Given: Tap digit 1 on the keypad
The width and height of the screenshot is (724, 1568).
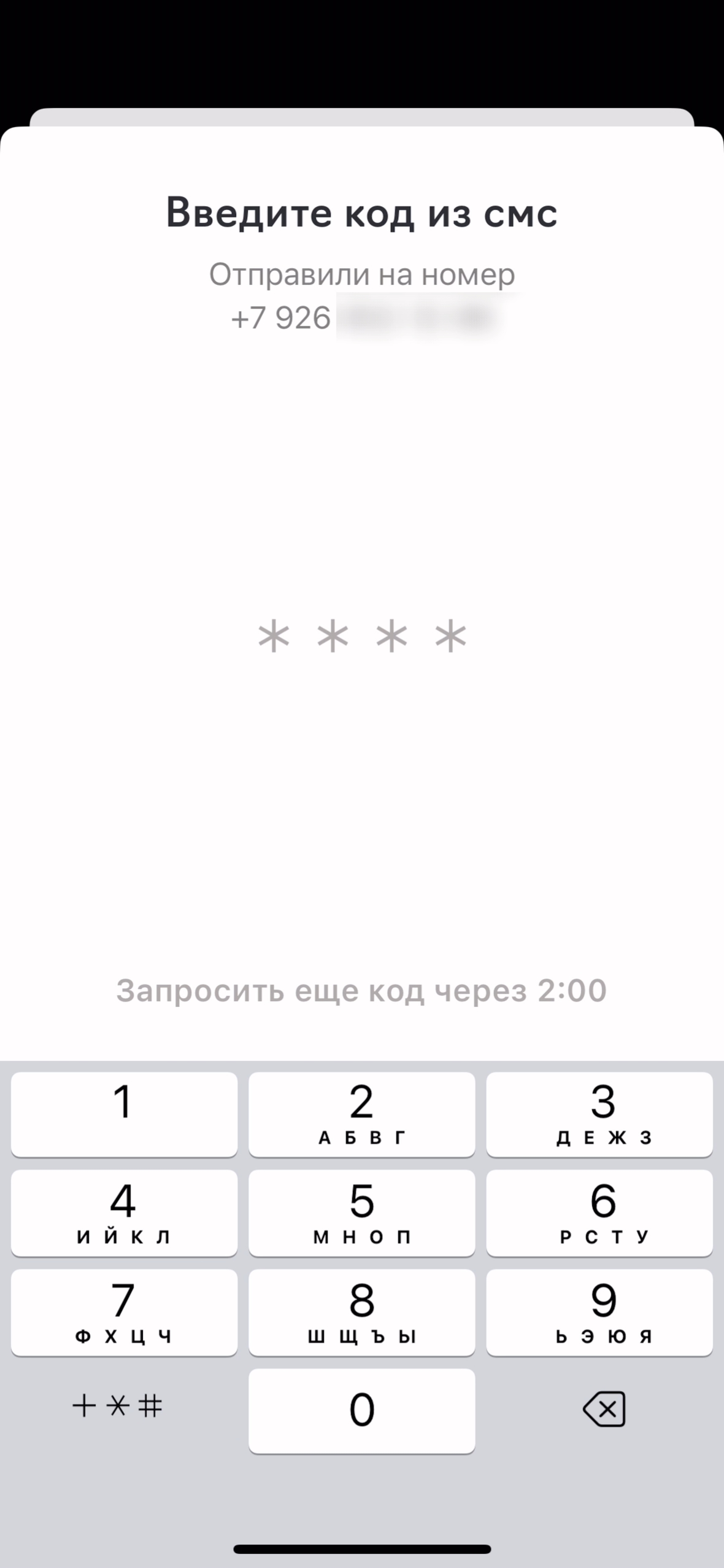Looking at the screenshot, I should (124, 1114).
